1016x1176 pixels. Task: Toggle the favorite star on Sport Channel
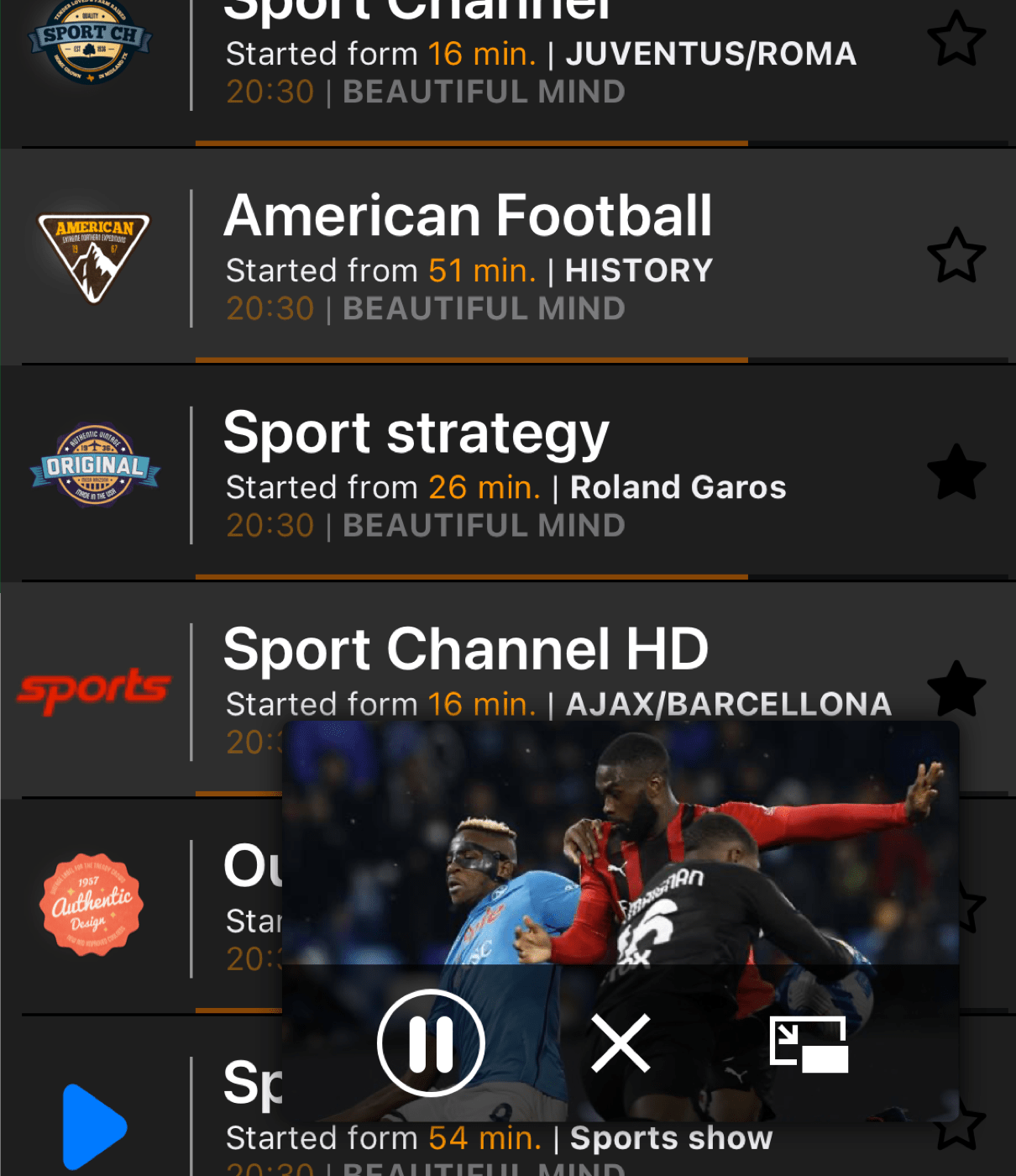[x=956, y=38]
